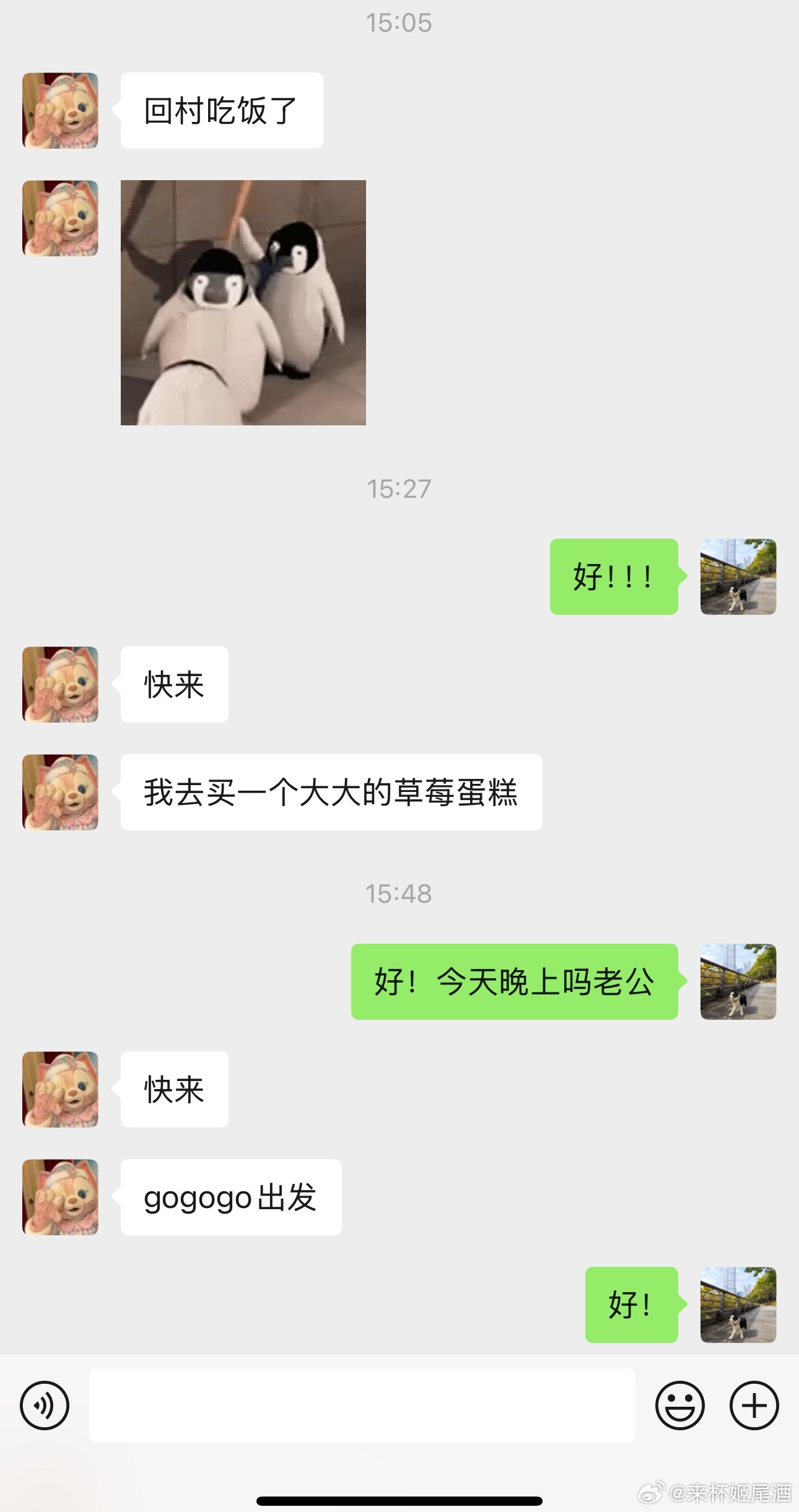Viewport: 799px width, 1512px height.
Task: Open the plus attachments menu
Action: (754, 1406)
